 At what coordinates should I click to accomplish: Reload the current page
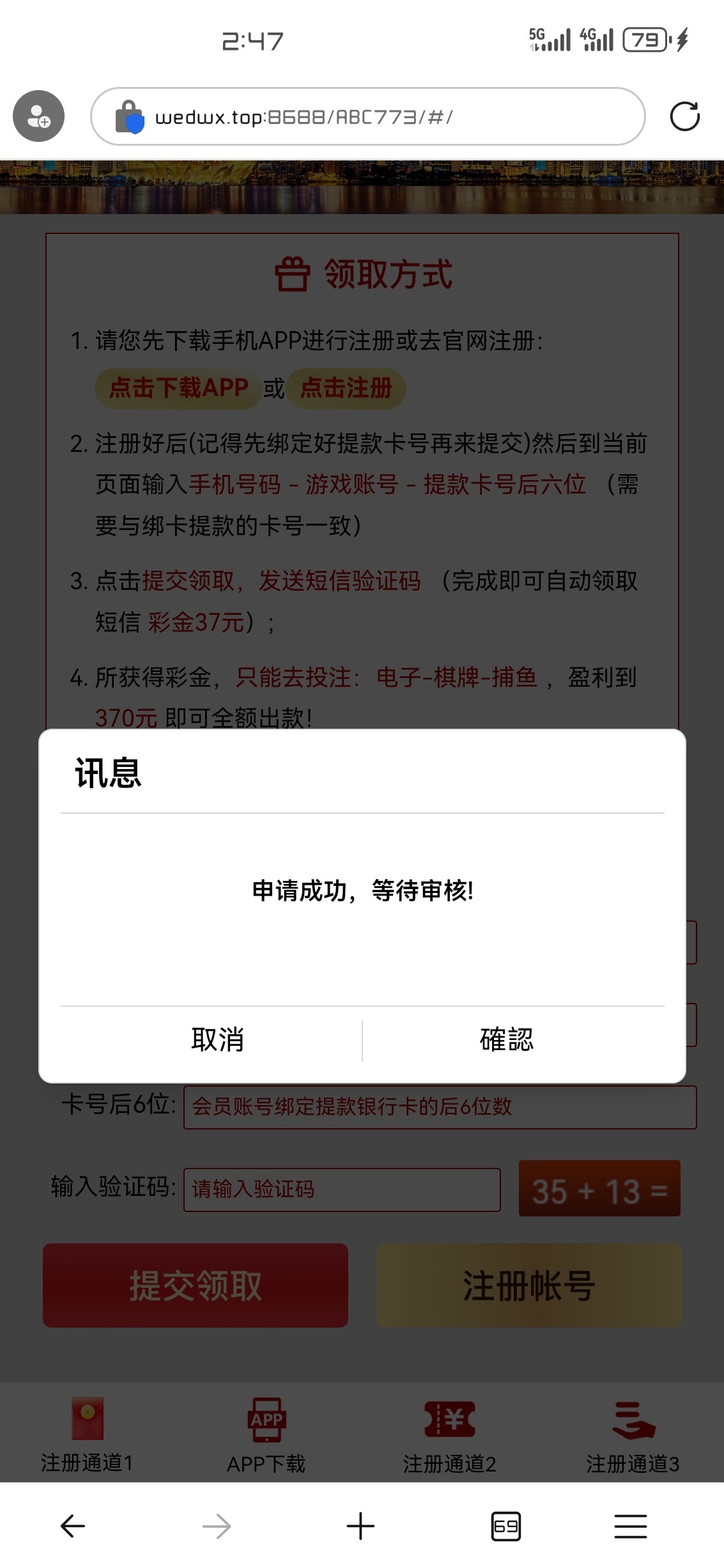click(x=684, y=116)
